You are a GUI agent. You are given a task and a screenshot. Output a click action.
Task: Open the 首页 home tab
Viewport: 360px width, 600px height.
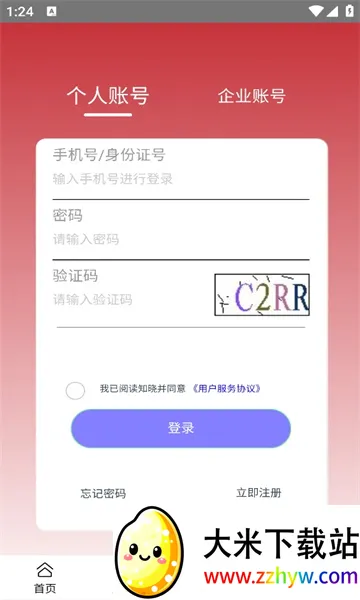(x=45, y=577)
